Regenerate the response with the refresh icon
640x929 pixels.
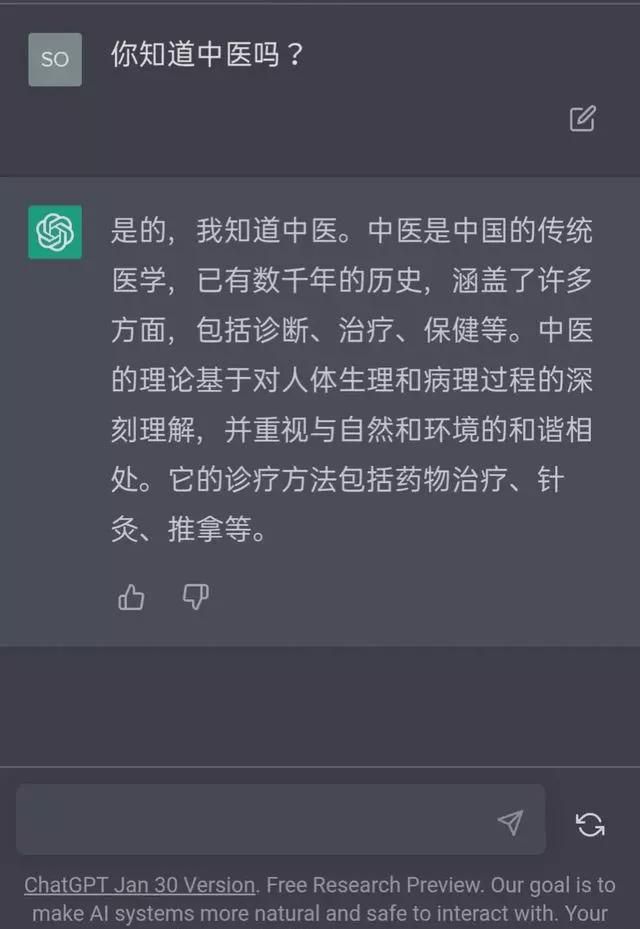(x=590, y=824)
